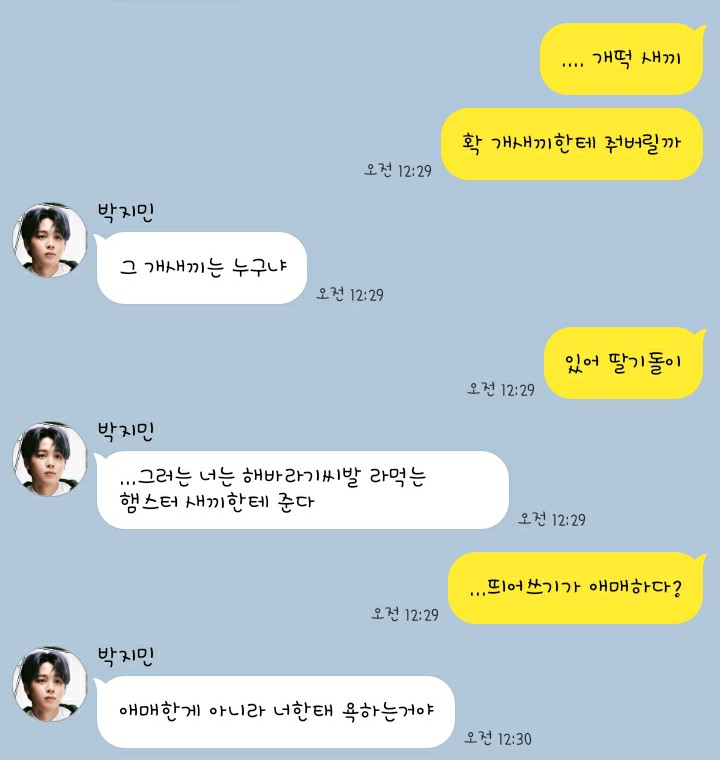
Task: Open 박지민's profile photo beside '그 개새끼는 누구냐'
Action: point(49,241)
